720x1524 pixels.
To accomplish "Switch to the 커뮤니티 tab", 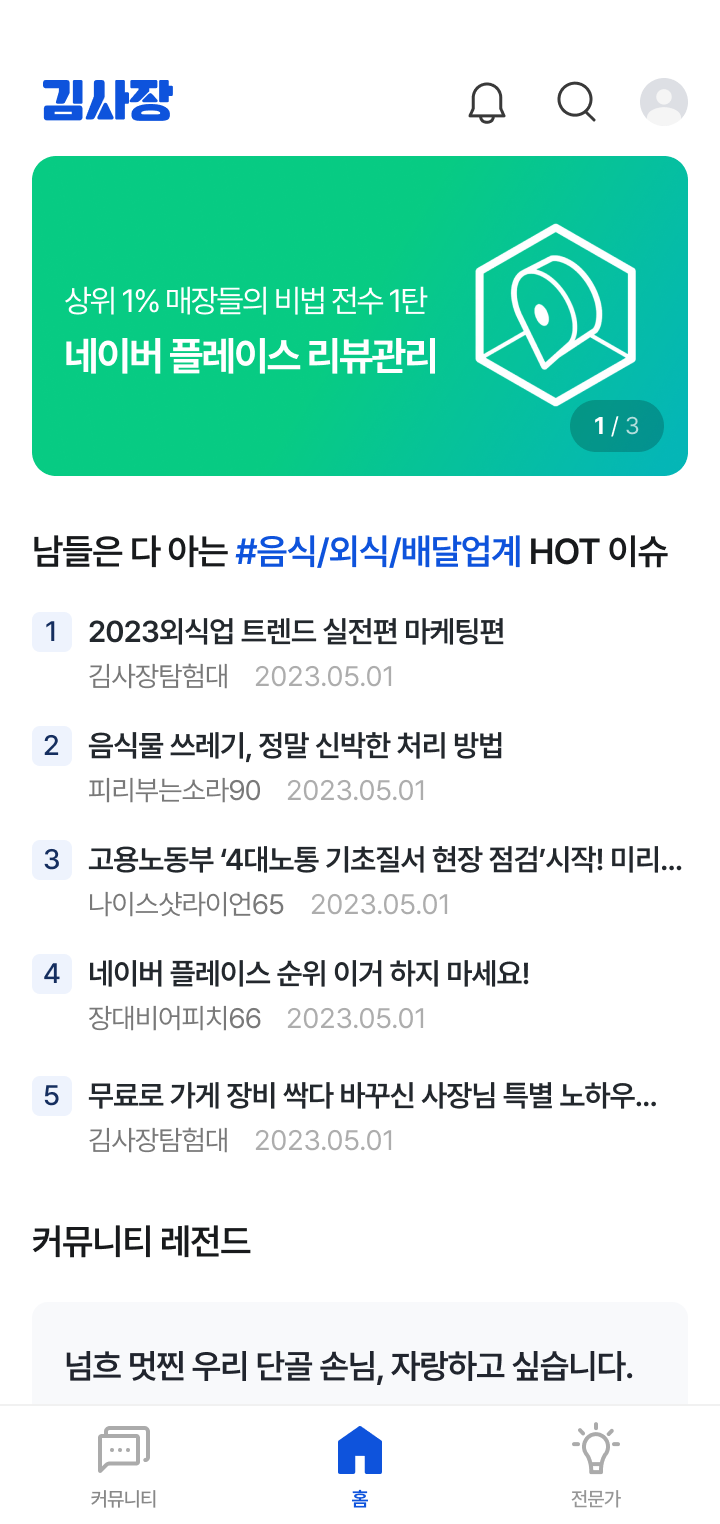I will [124, 1465].
